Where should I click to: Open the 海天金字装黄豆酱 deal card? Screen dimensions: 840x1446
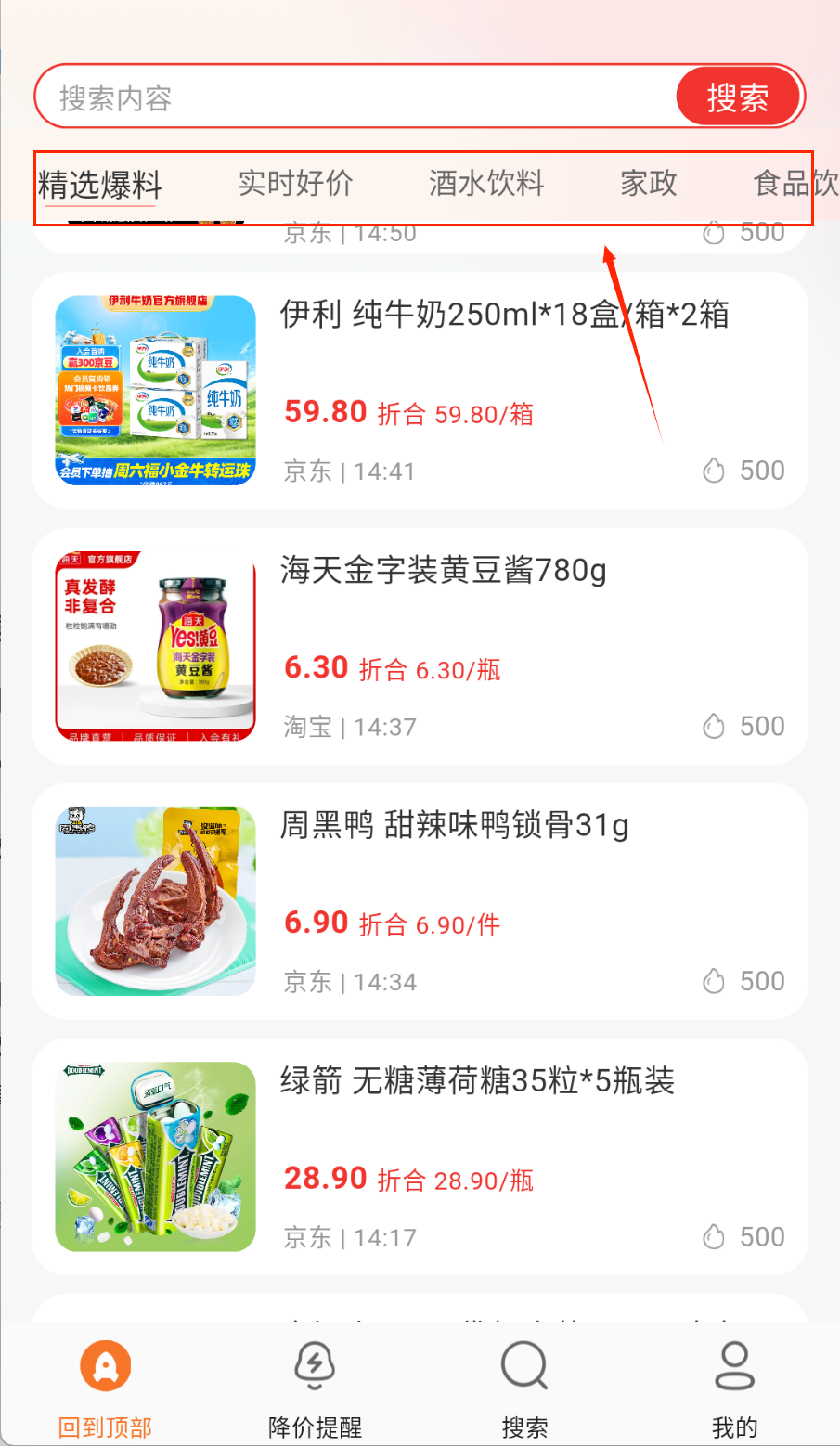tap(420, 647)
